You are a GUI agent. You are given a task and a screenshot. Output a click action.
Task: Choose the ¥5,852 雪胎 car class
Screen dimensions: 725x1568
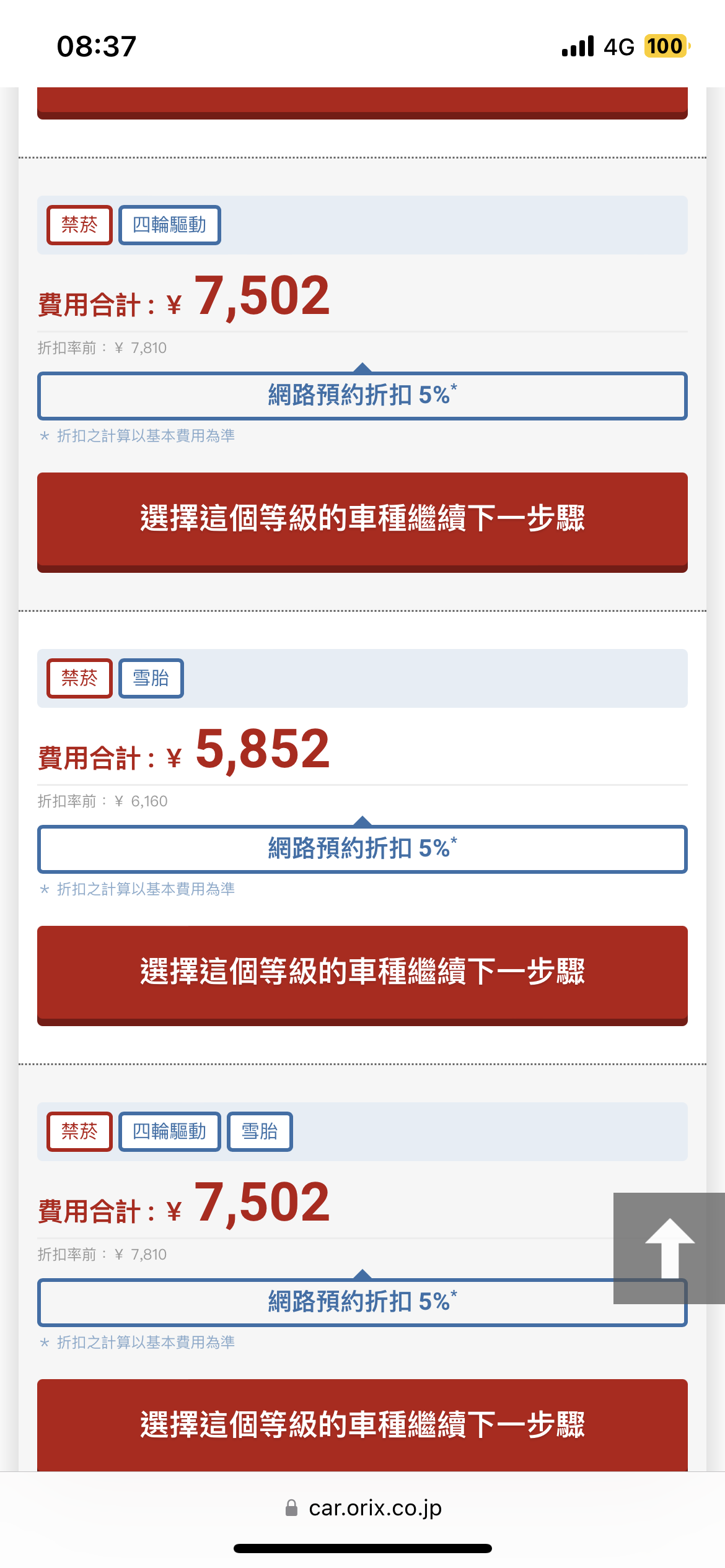click(362, 975)
